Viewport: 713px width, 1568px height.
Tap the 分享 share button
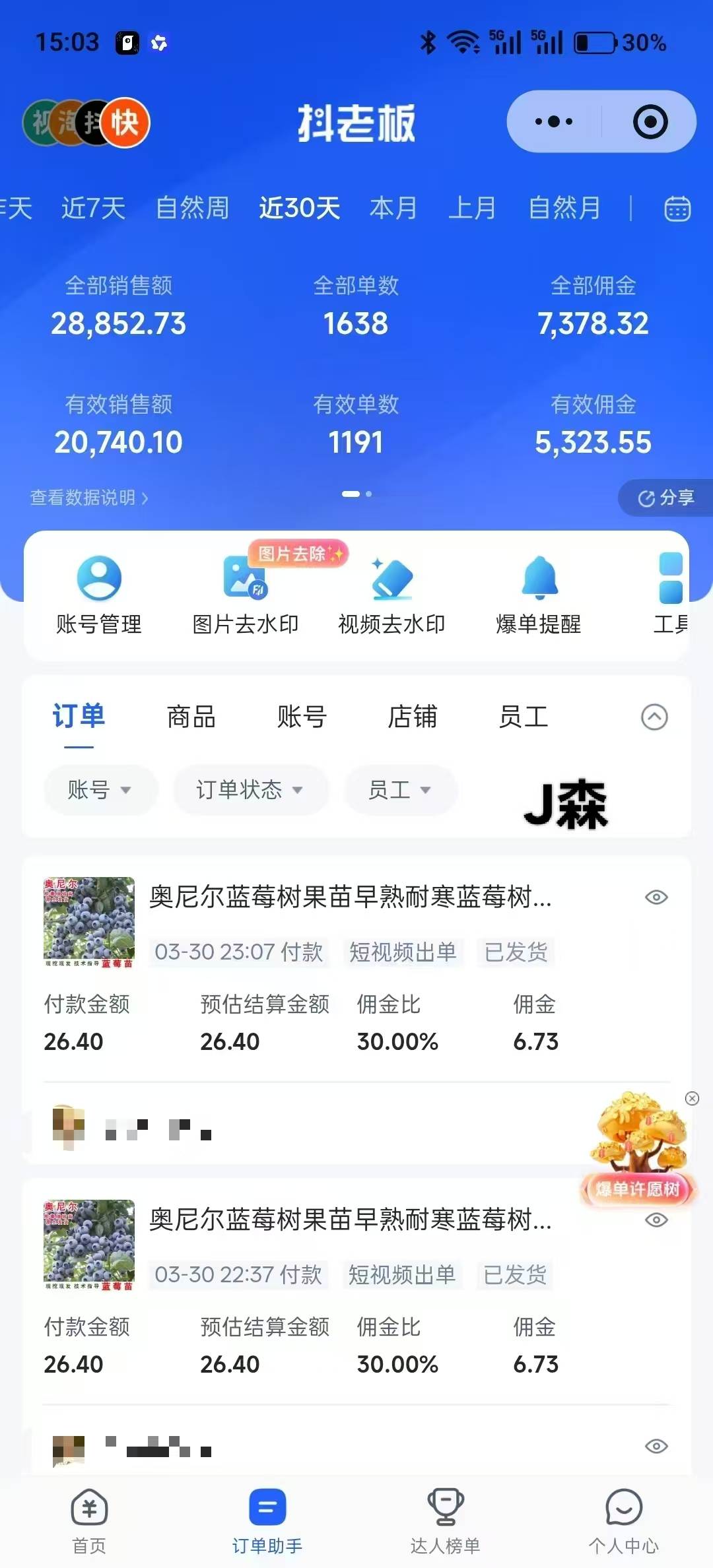coord(667,498)
